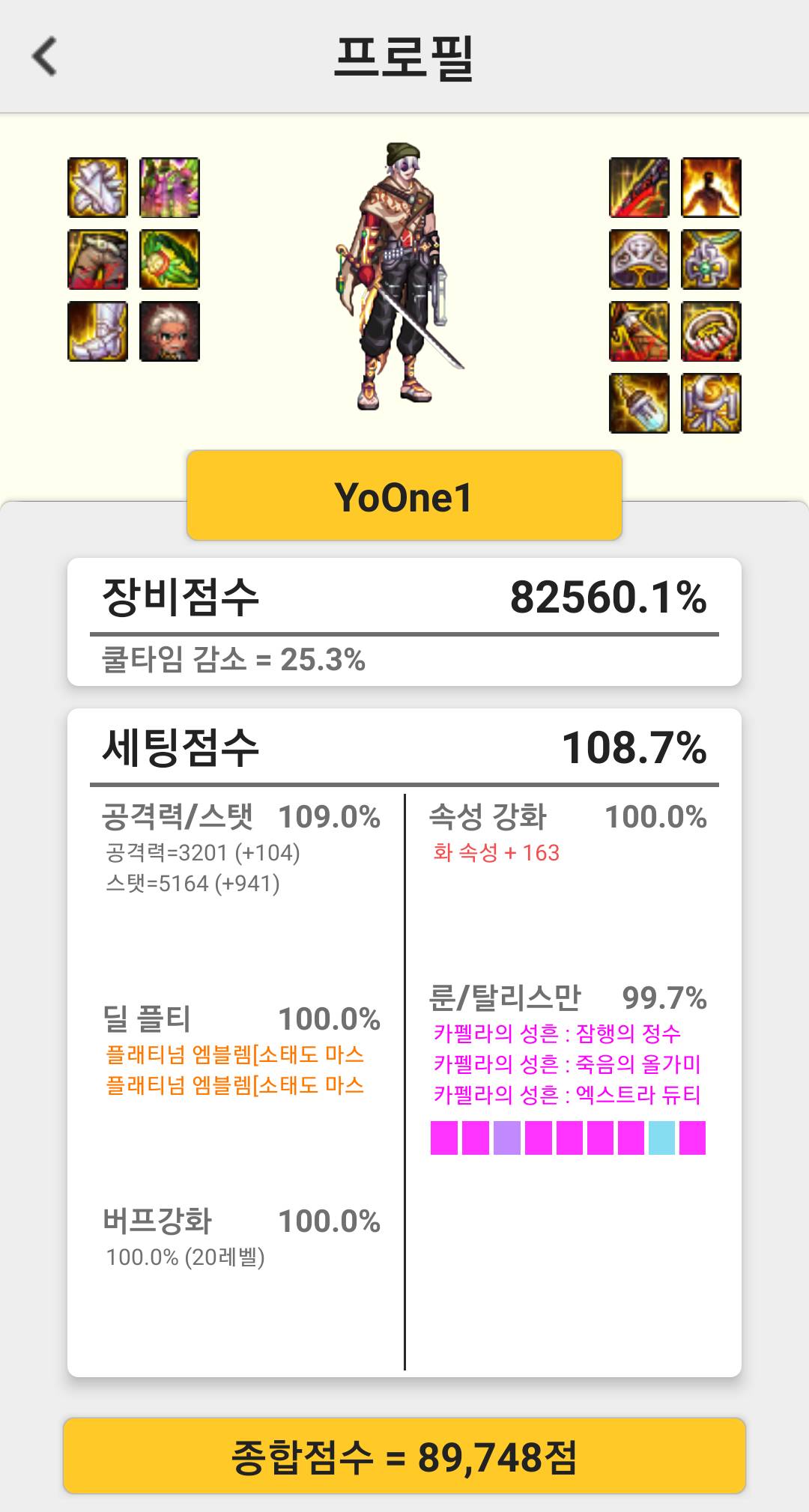Viewport: 809px width, 1512px height.
Task: Open the glass bottle item icon
Action: pos(638,404)
